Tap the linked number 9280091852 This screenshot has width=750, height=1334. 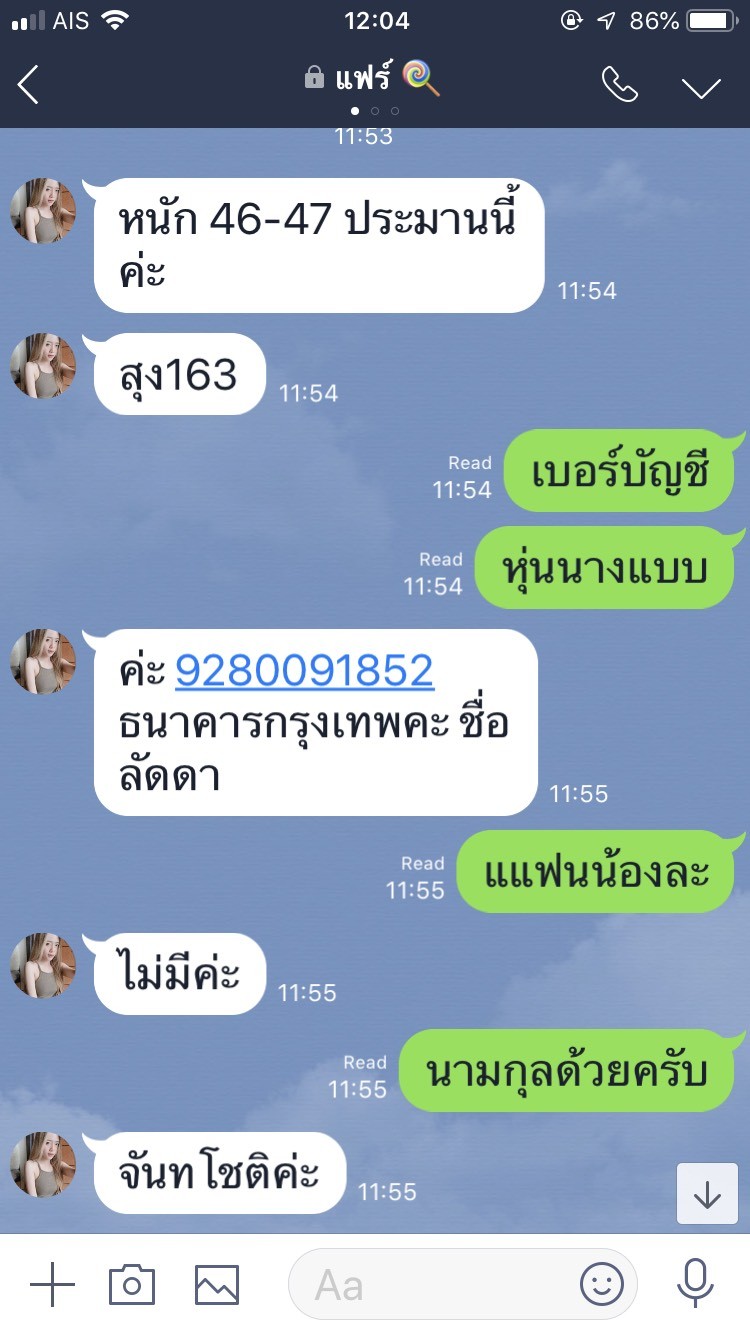[304, 670]
